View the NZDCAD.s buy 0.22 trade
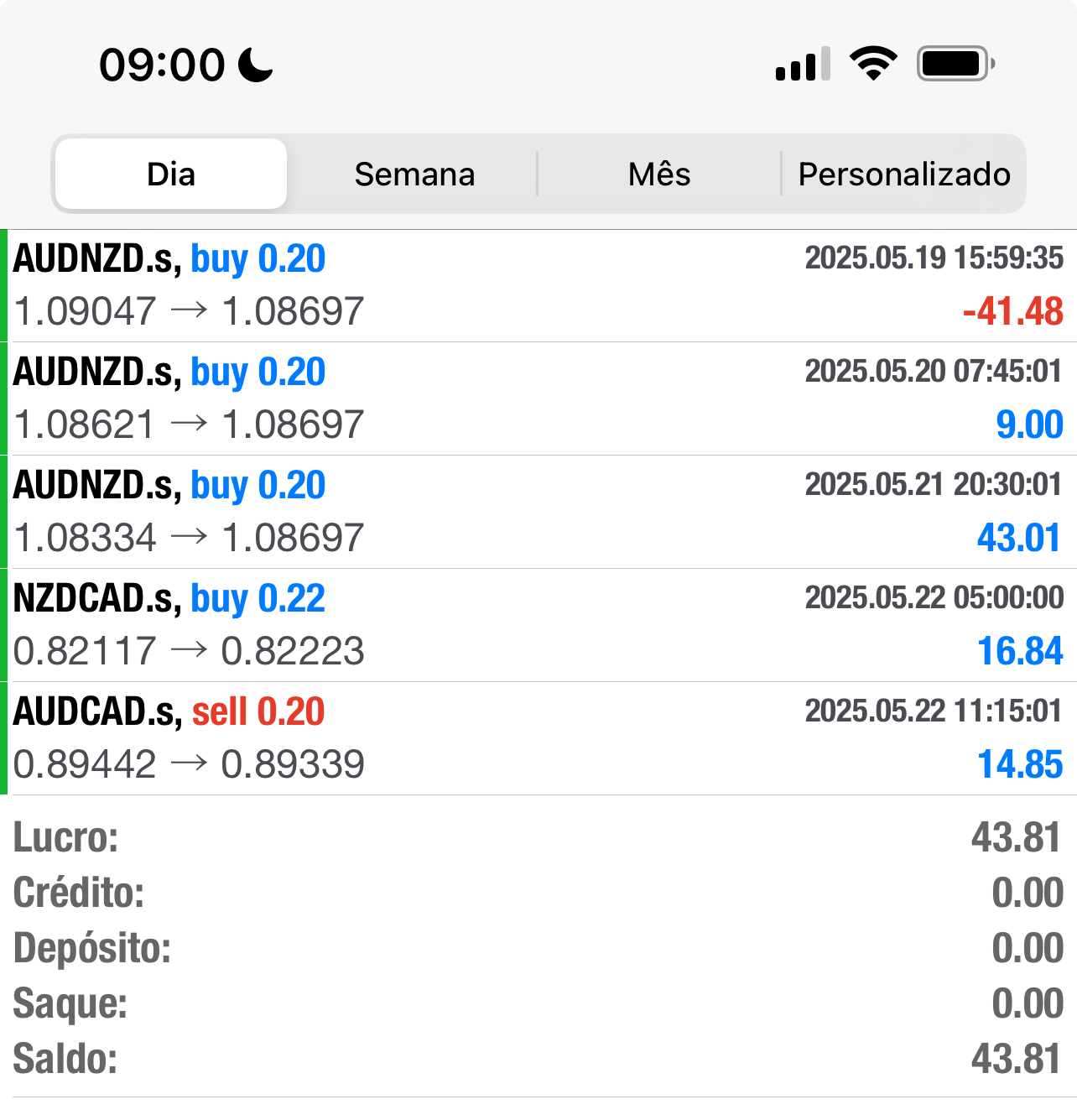 click(538, 625)
